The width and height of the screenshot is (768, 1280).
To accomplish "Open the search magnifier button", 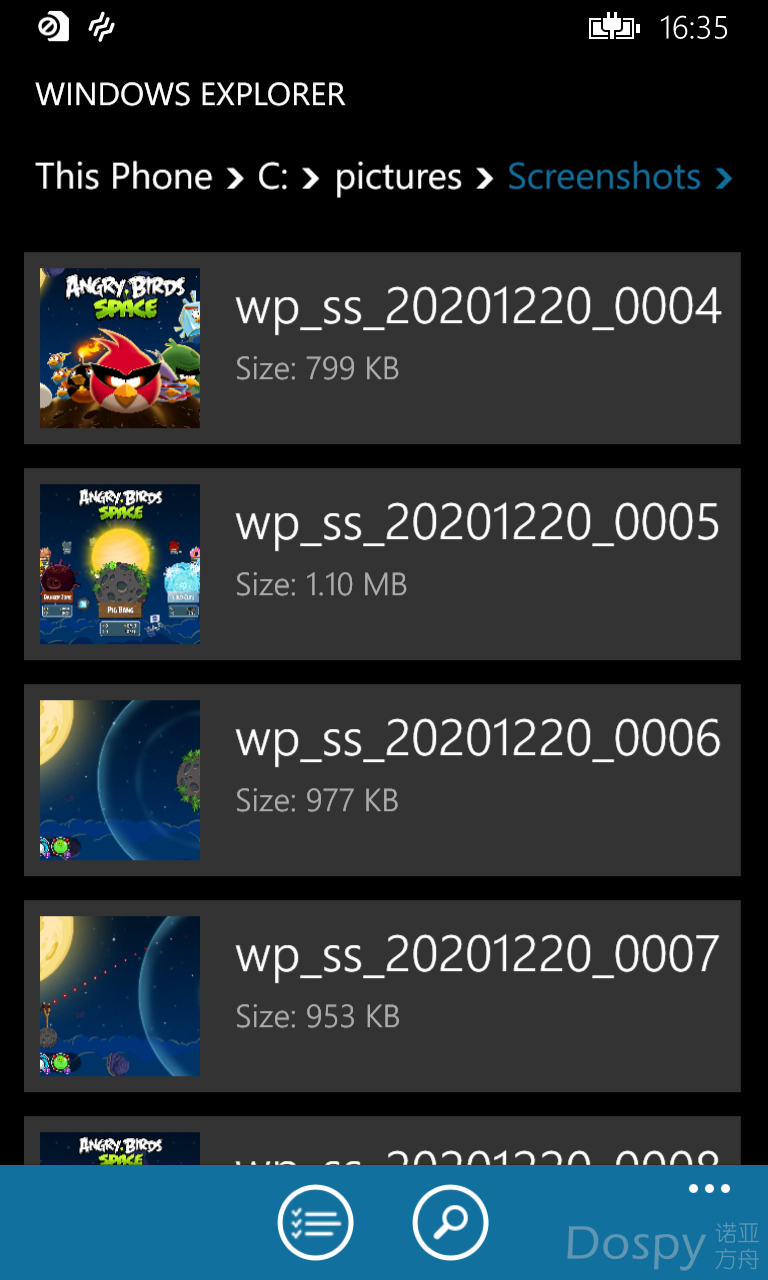I will (450, 1221).
